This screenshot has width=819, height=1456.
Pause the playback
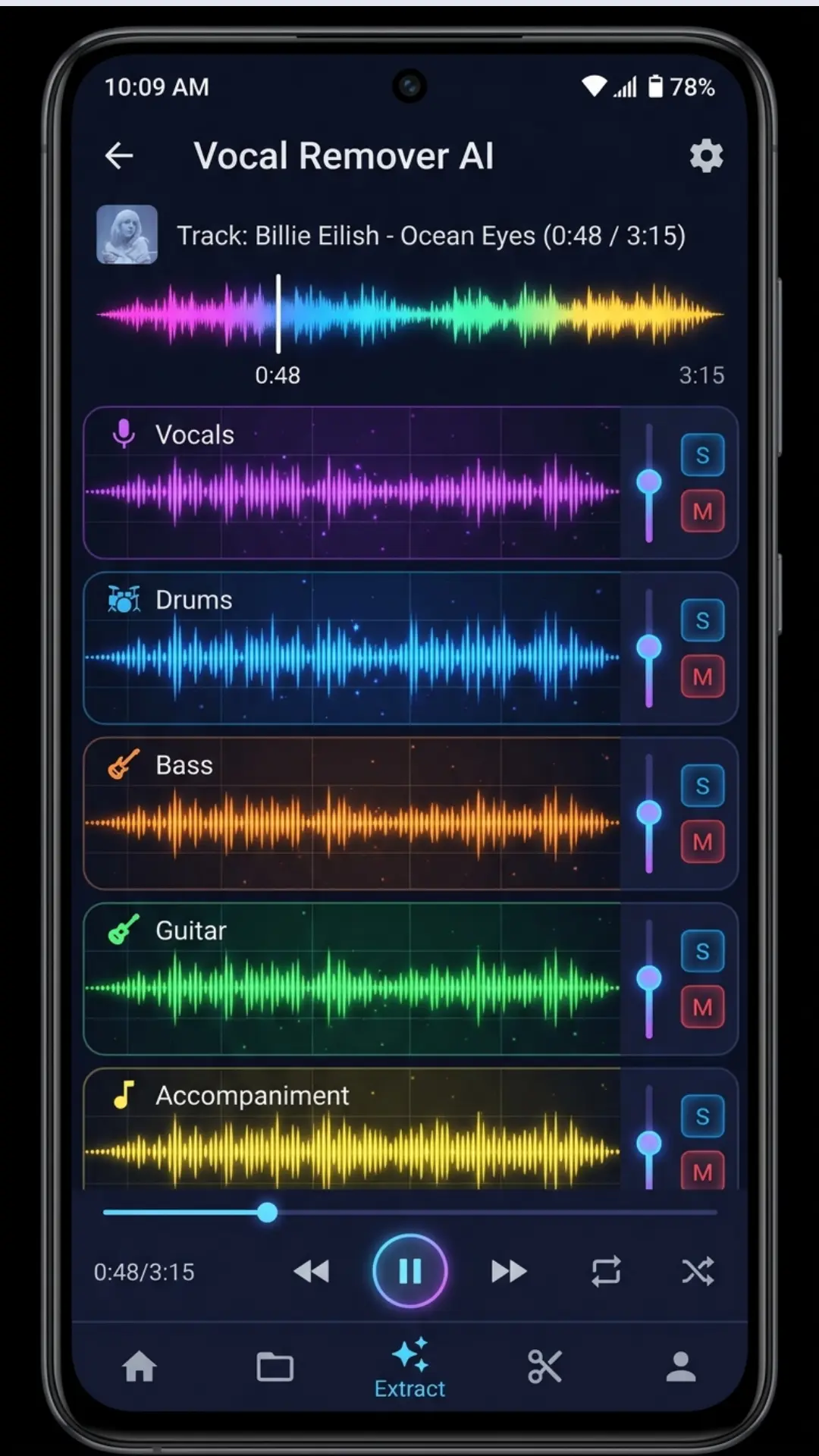click(x=409, y=1271)
